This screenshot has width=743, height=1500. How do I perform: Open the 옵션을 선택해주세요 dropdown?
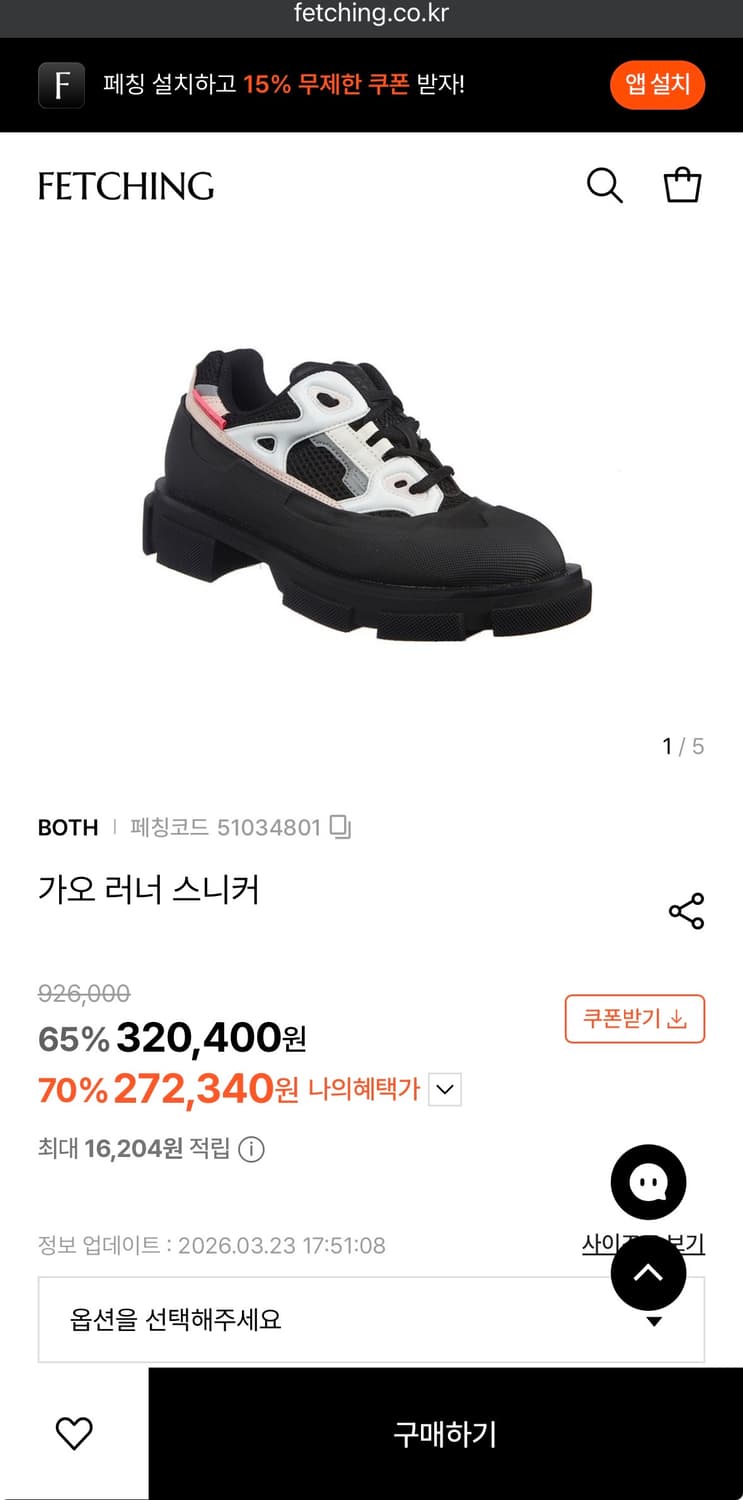tap(371, 1318)
